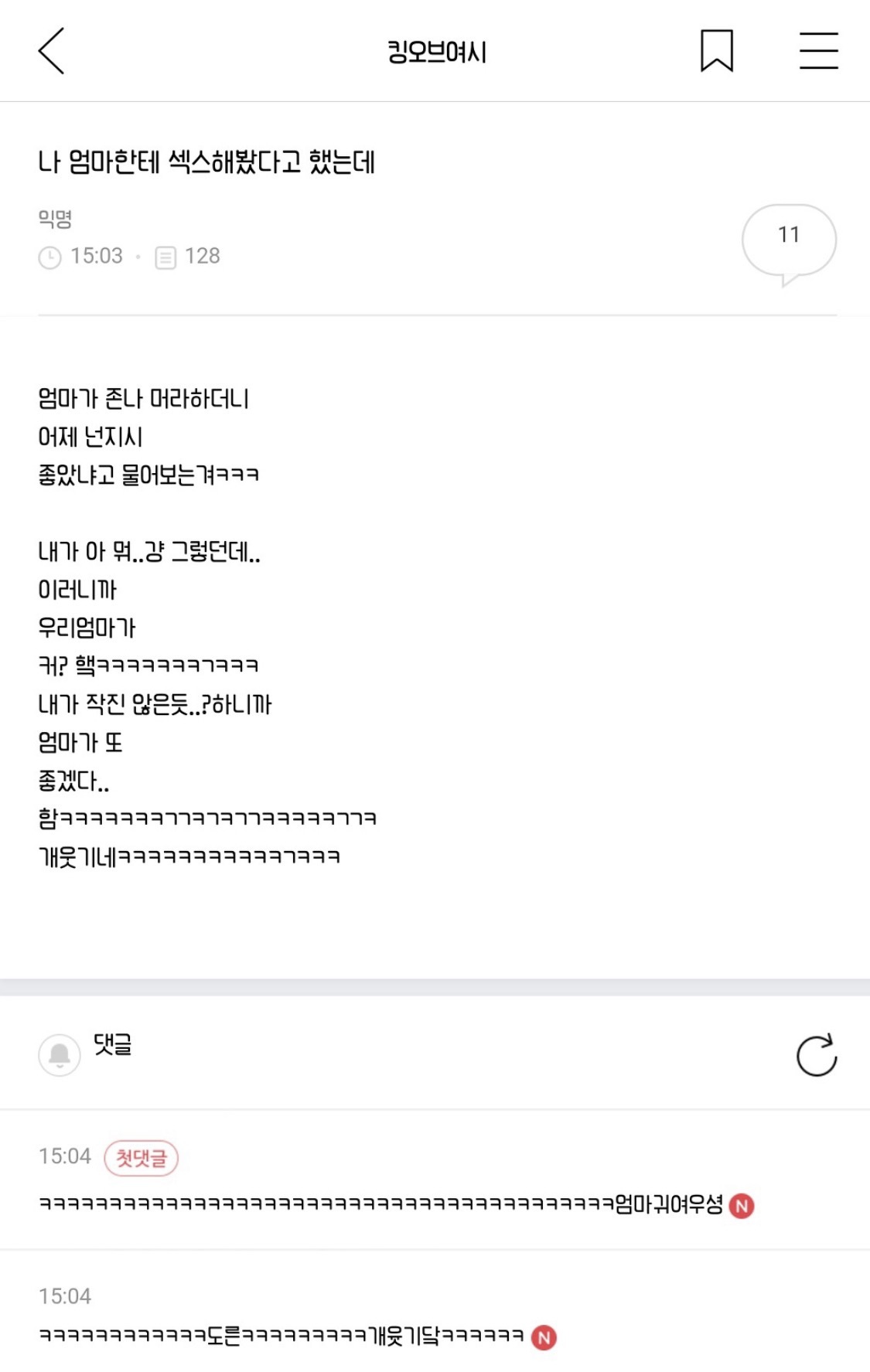This screenshot has height=1372, width=870.
Task: Open the hamburger menu
Action: [818, 51]
